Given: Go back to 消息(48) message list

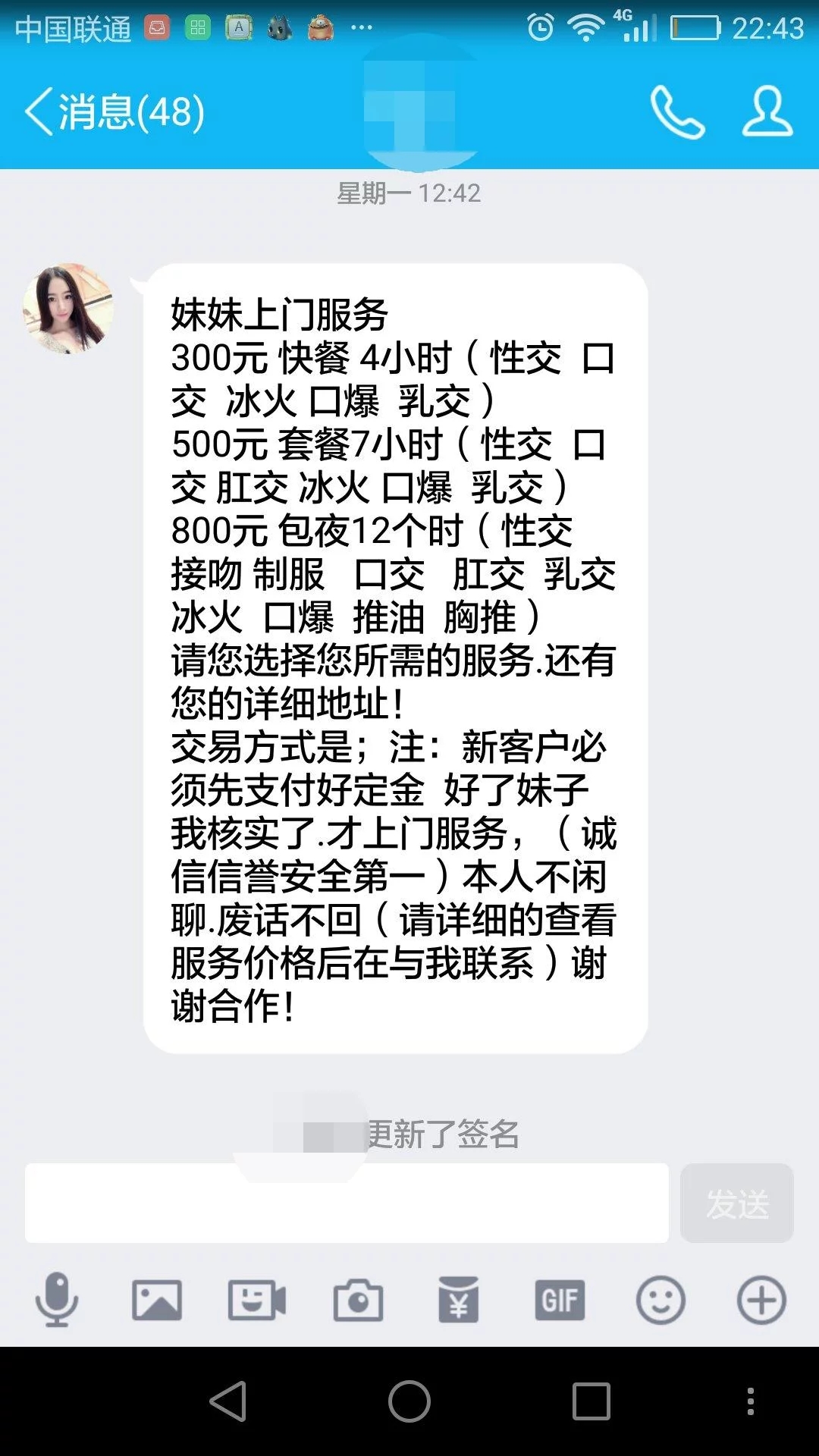Looking at the screenshot, I should coord(114,114).
